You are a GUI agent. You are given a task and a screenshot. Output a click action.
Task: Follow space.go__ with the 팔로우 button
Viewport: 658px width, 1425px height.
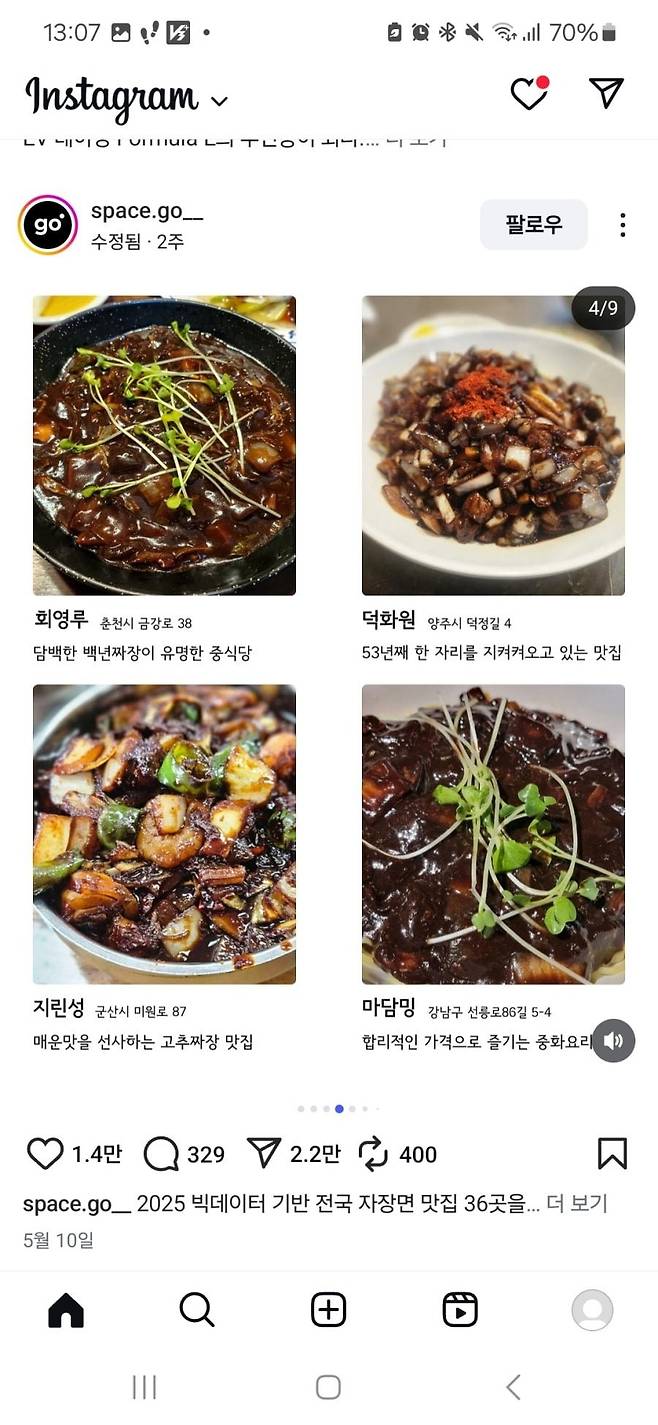[533, 224]
